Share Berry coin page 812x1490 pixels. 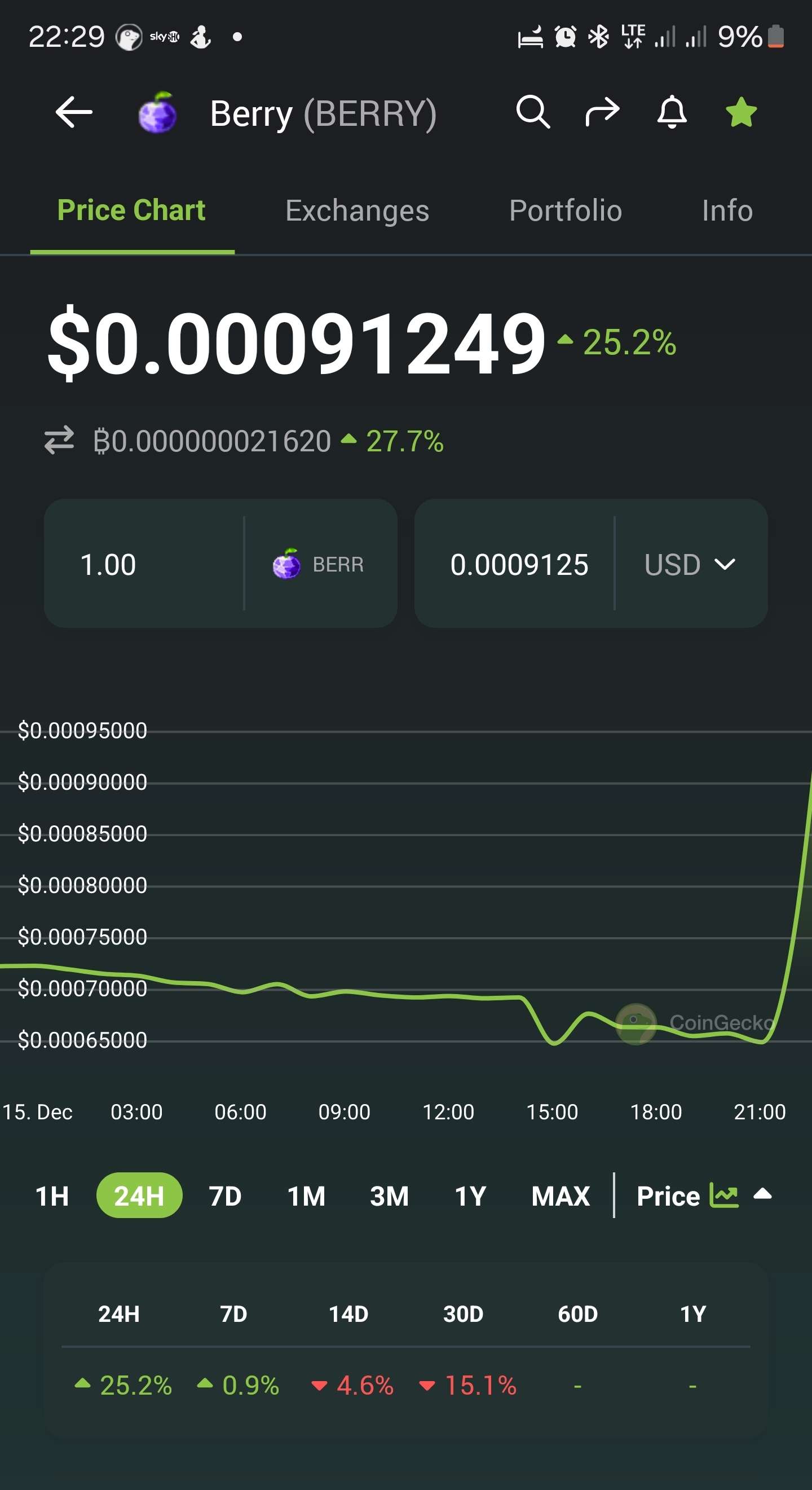[x=602, y=112]
